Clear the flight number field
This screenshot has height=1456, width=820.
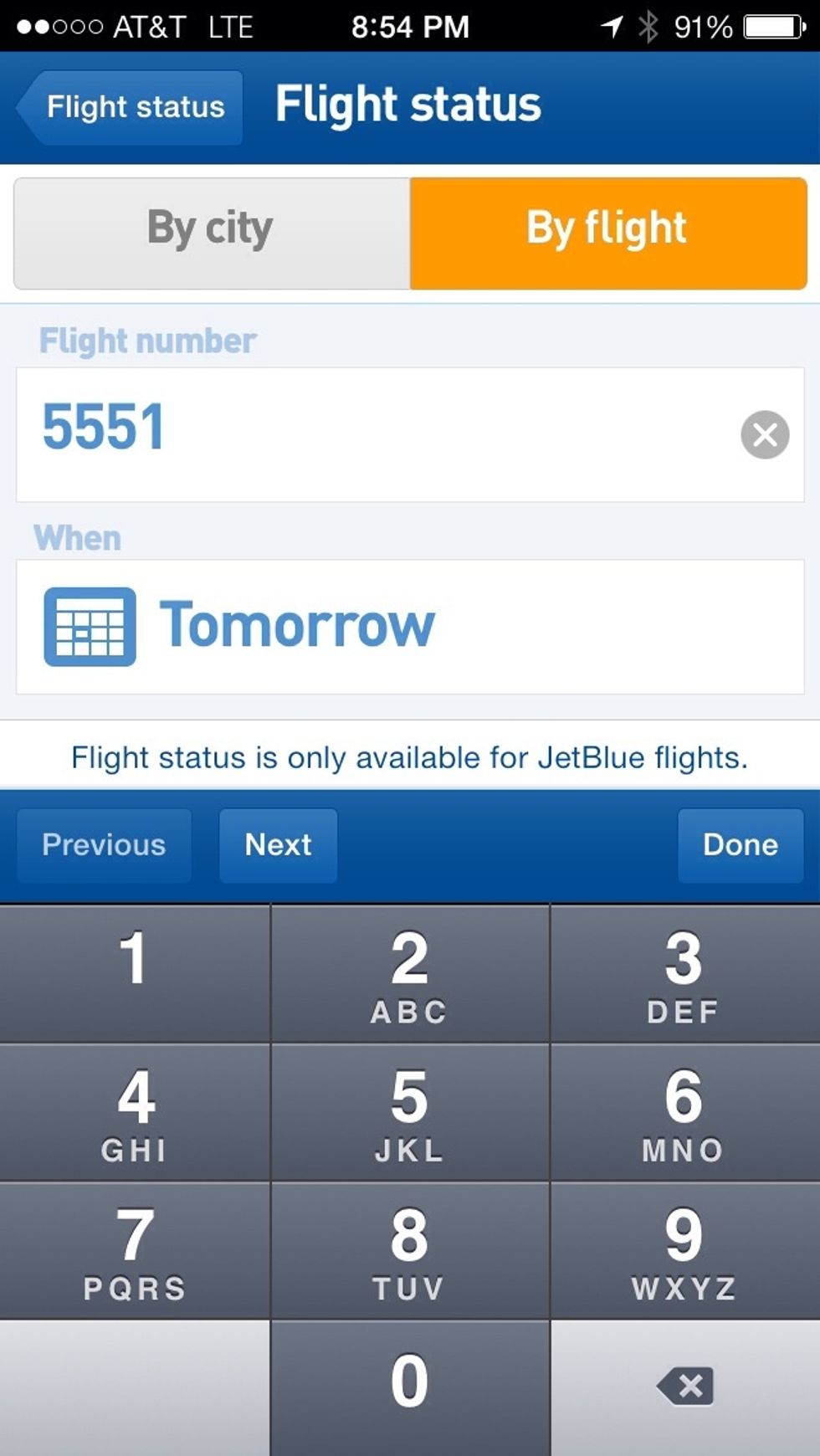tap(764, 434)
